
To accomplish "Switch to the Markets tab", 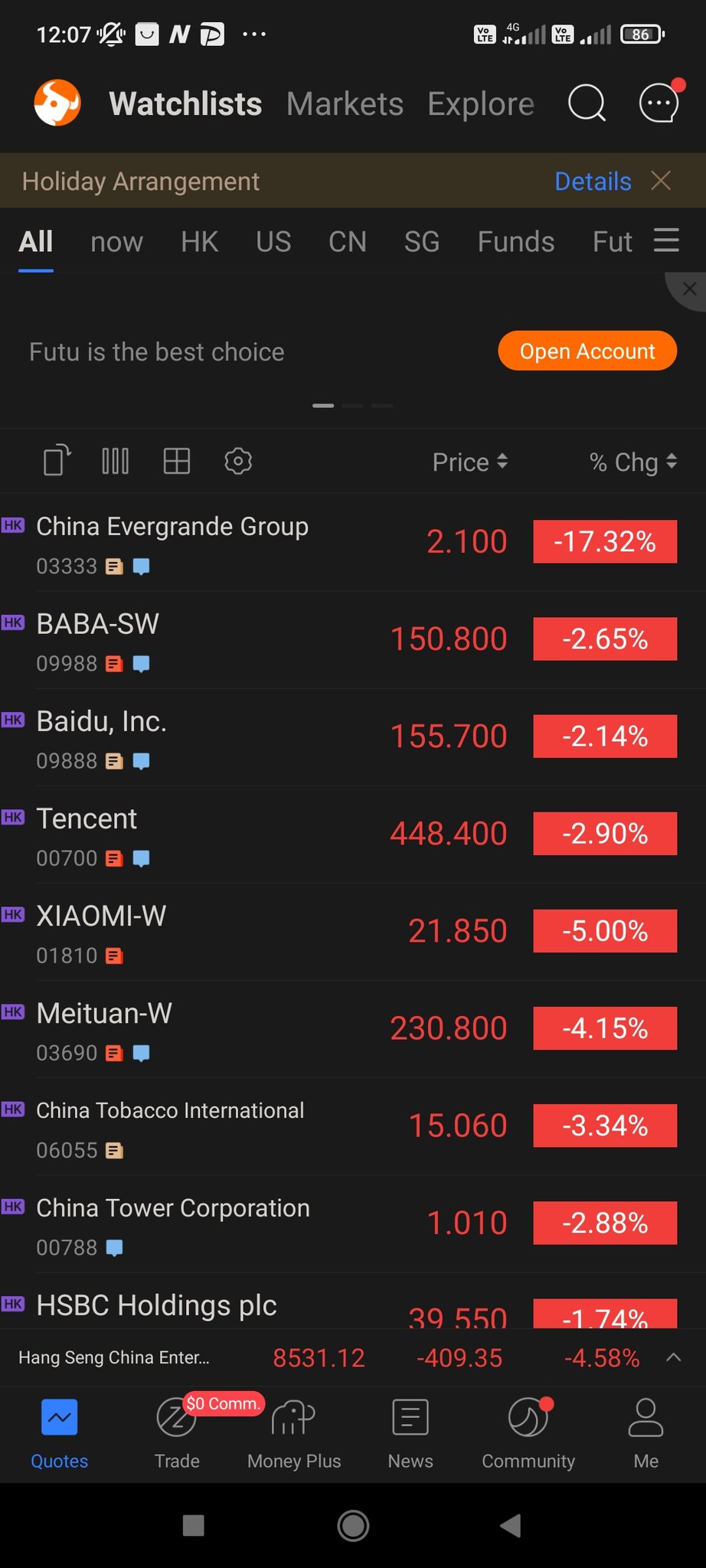I will [x=345, y=103].
